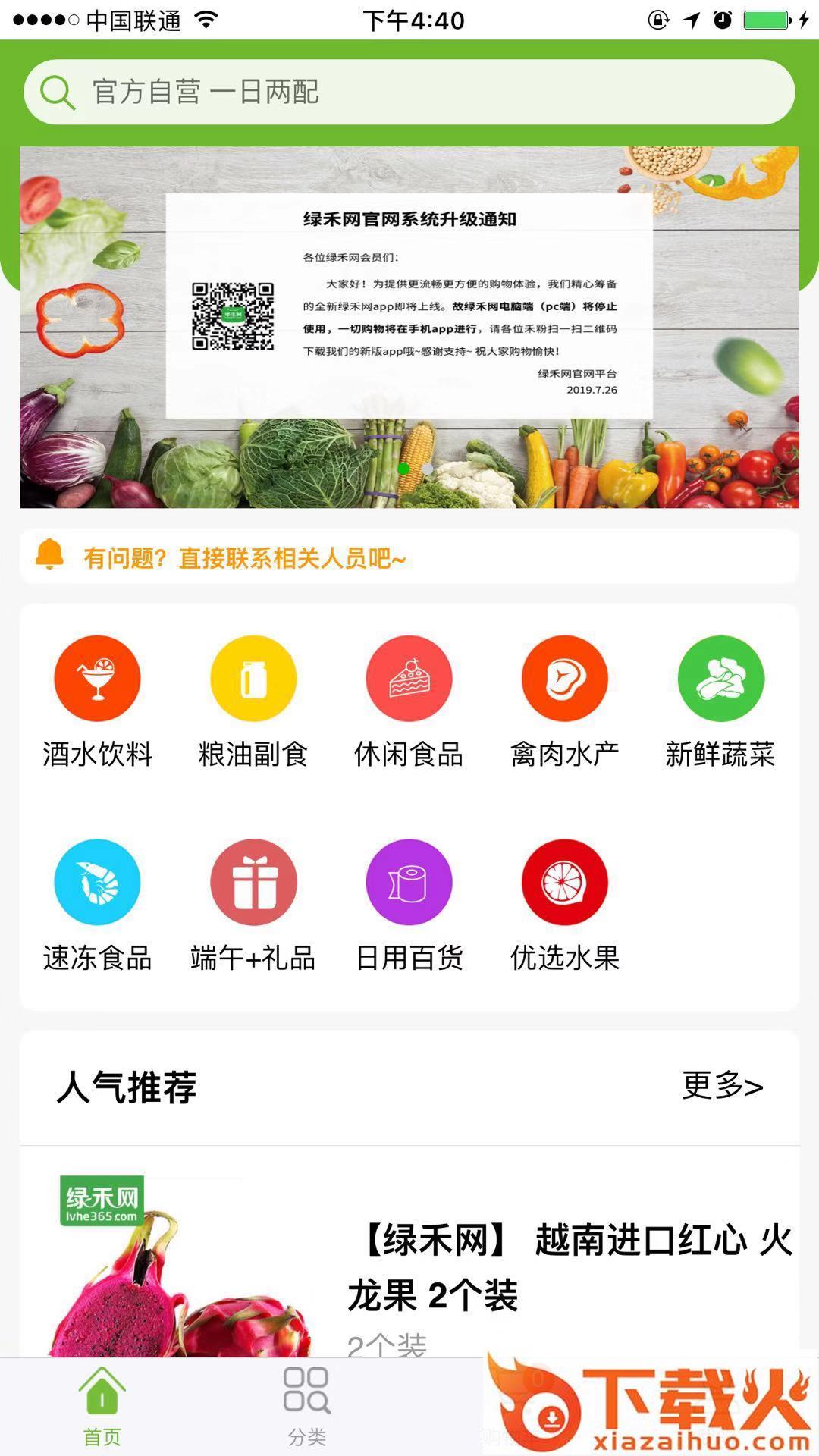819x1456 pixels.
Task: Open the 酒水饮料 drinks category icon
Action: (x=96, y=677)
